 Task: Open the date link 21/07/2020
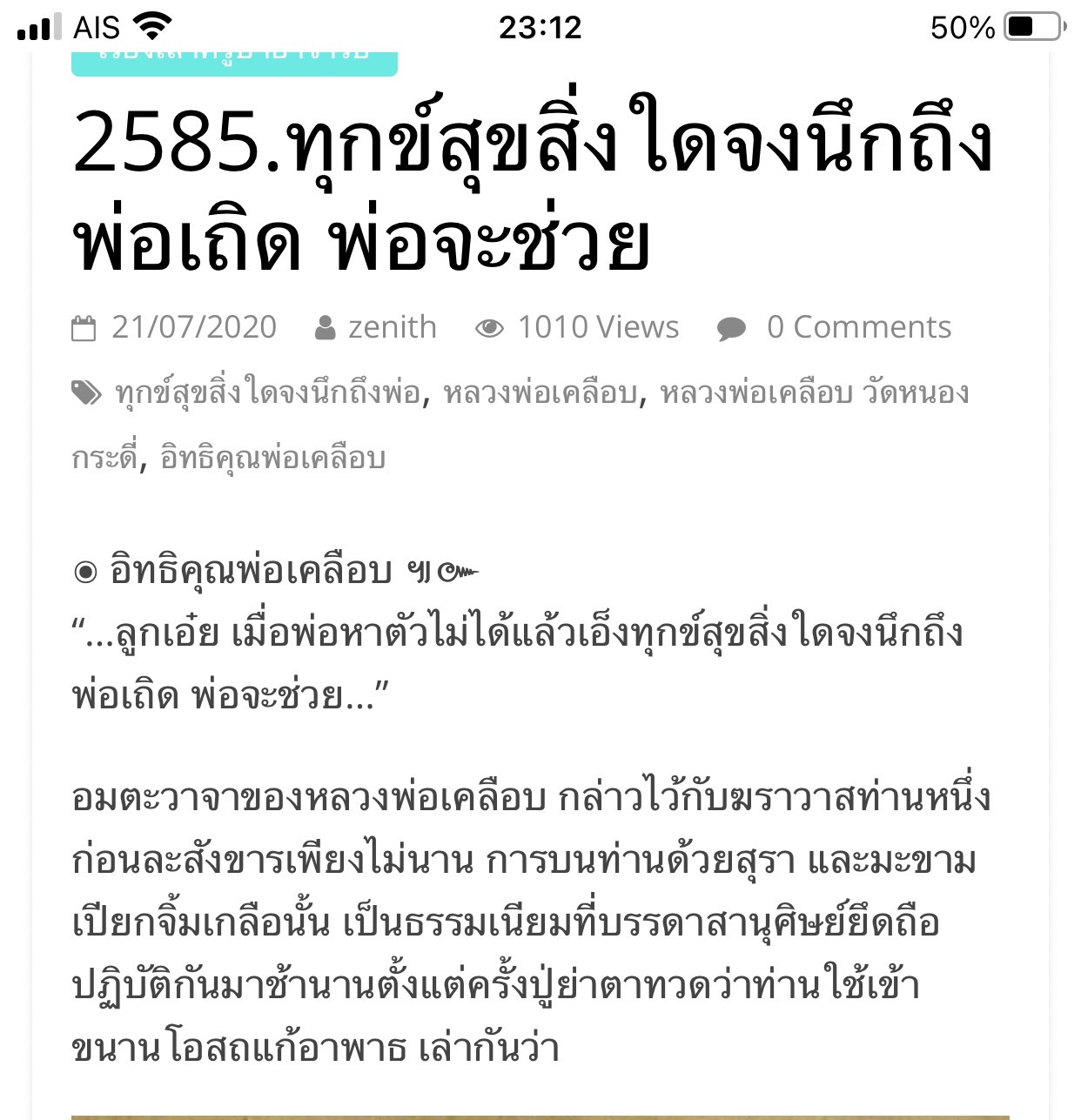[193, 327]
